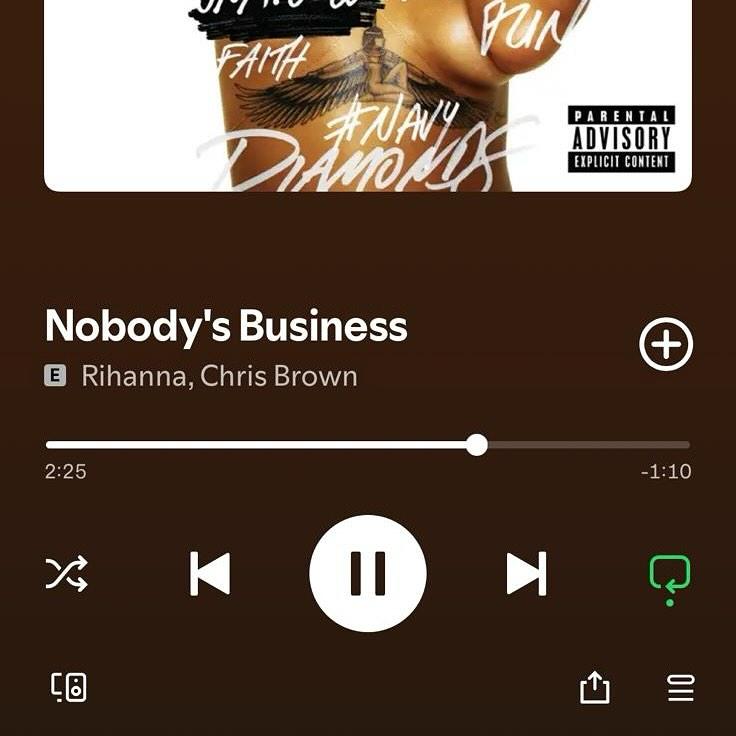Go back to the previous track

pos(210,574)
